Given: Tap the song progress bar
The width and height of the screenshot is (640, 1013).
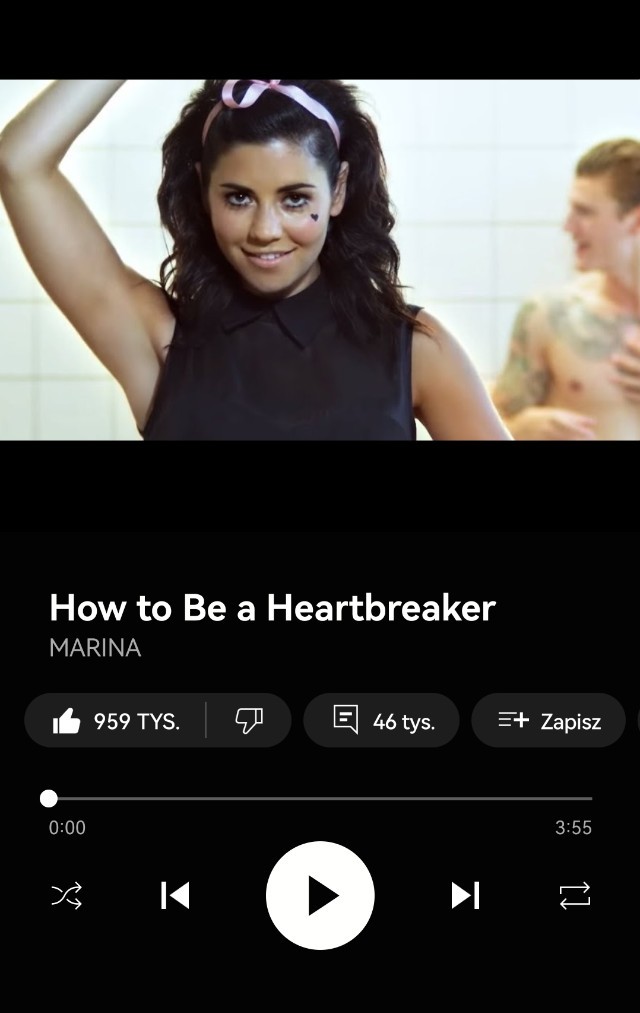Looking at the screenshot, I should (x=320, y=798).
